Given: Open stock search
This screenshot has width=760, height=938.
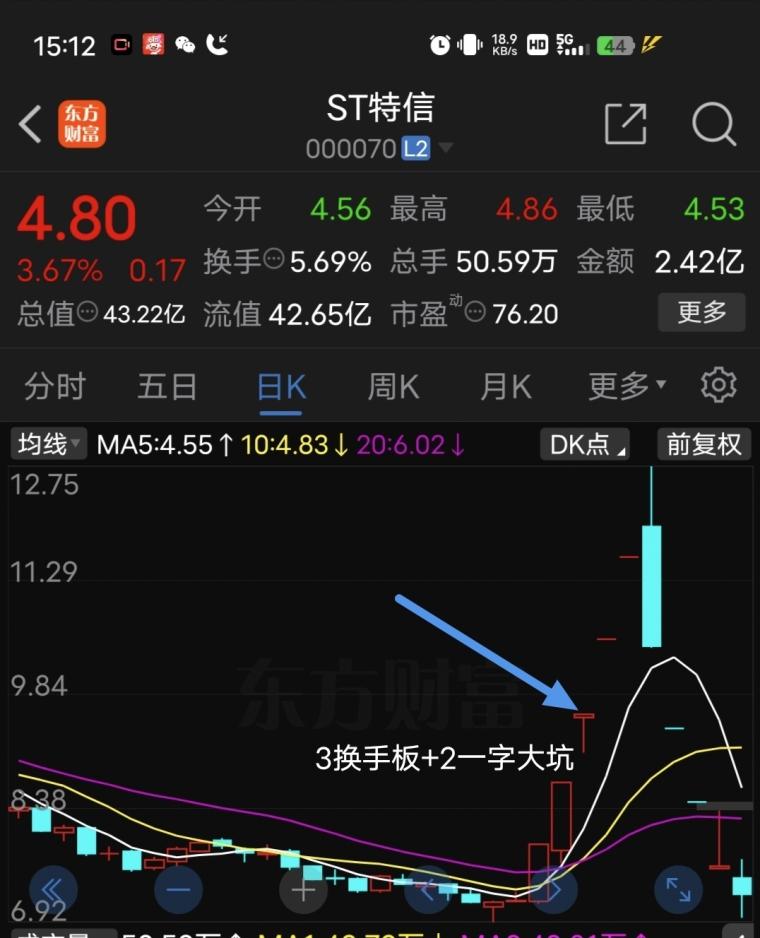Looking at the screenshot, I should click(714, 125).
